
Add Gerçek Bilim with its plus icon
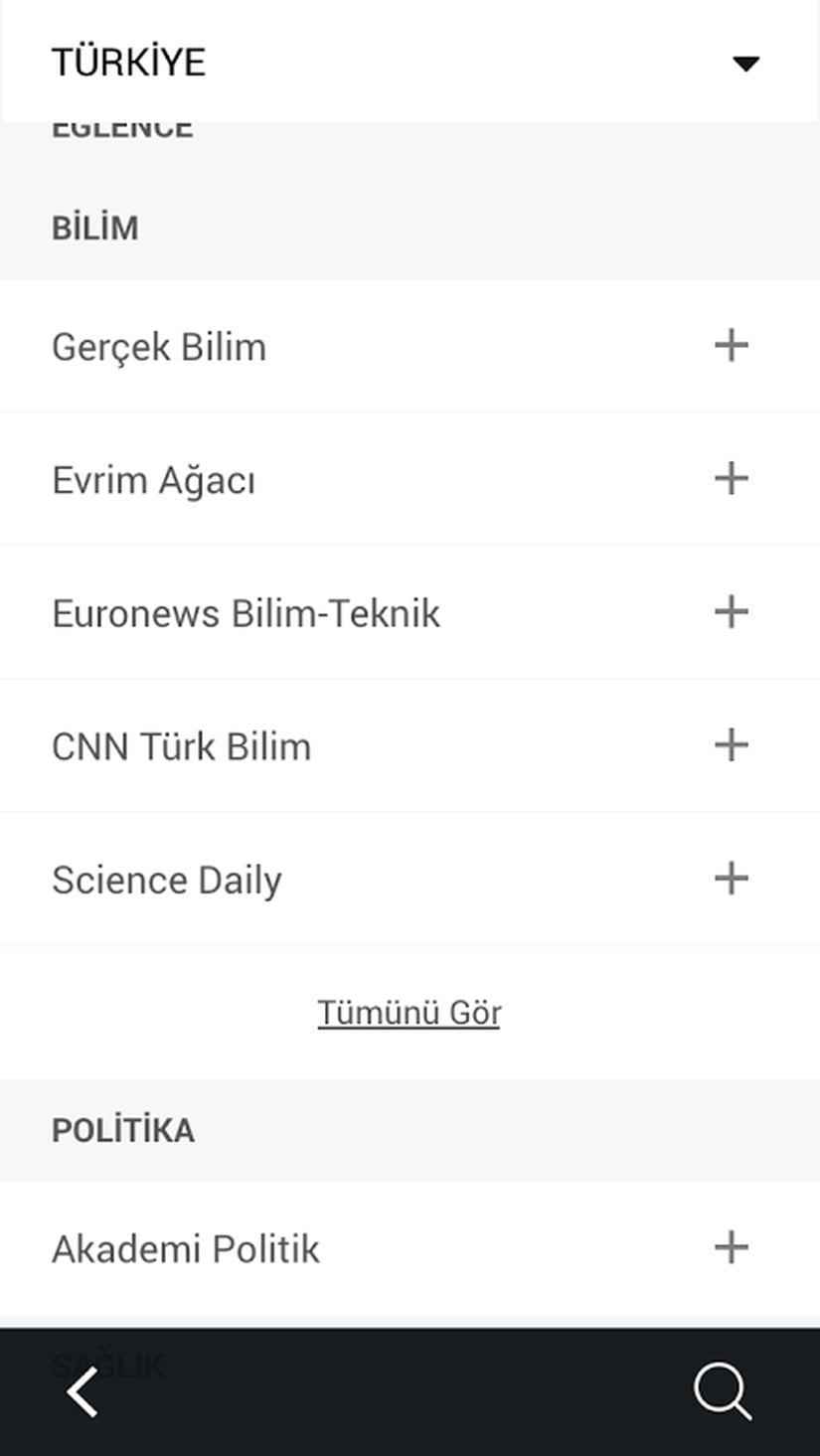pos(731,346)
